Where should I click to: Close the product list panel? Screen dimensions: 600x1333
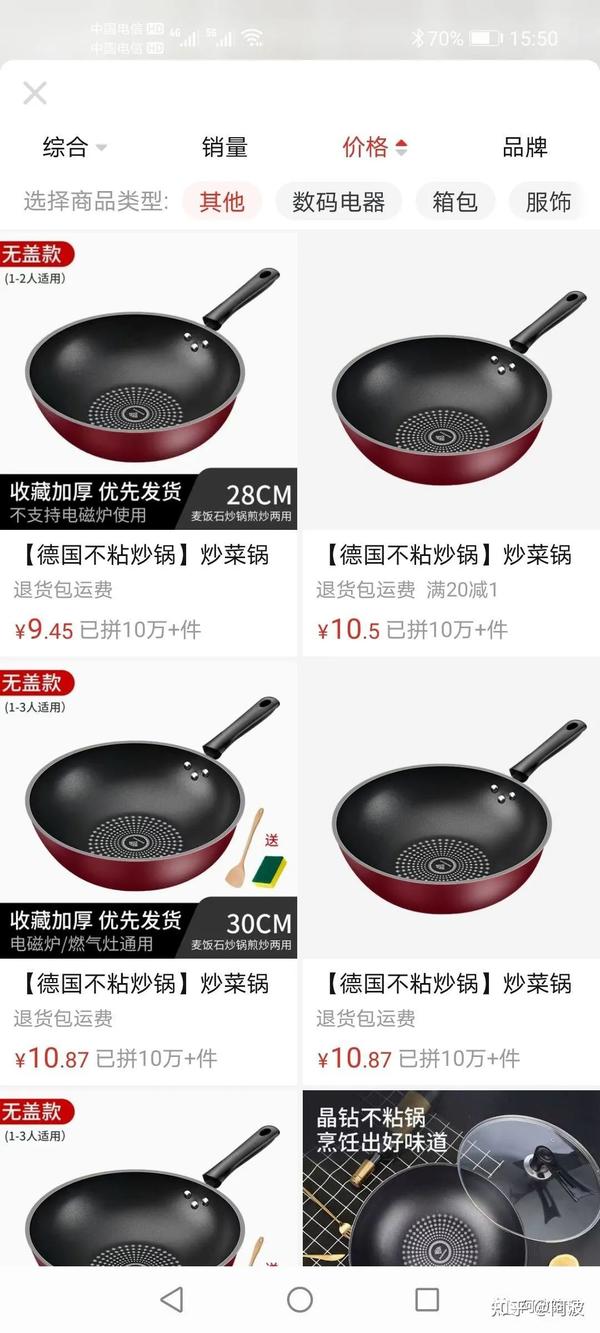(35, 94)
